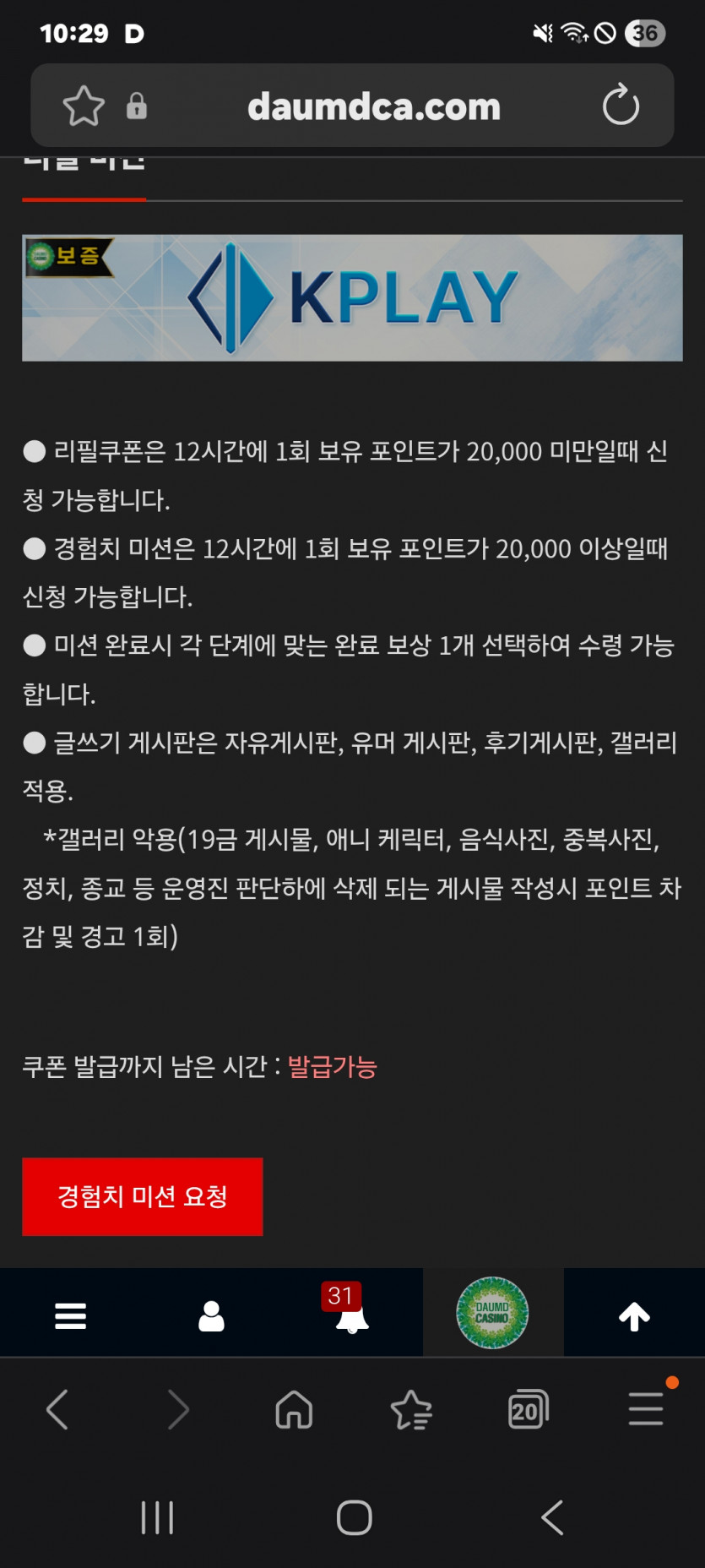Click the 발급가능 coupon link
Image resolution: width=705 pixels, height=1568 pixels.
coord(330,1067)
